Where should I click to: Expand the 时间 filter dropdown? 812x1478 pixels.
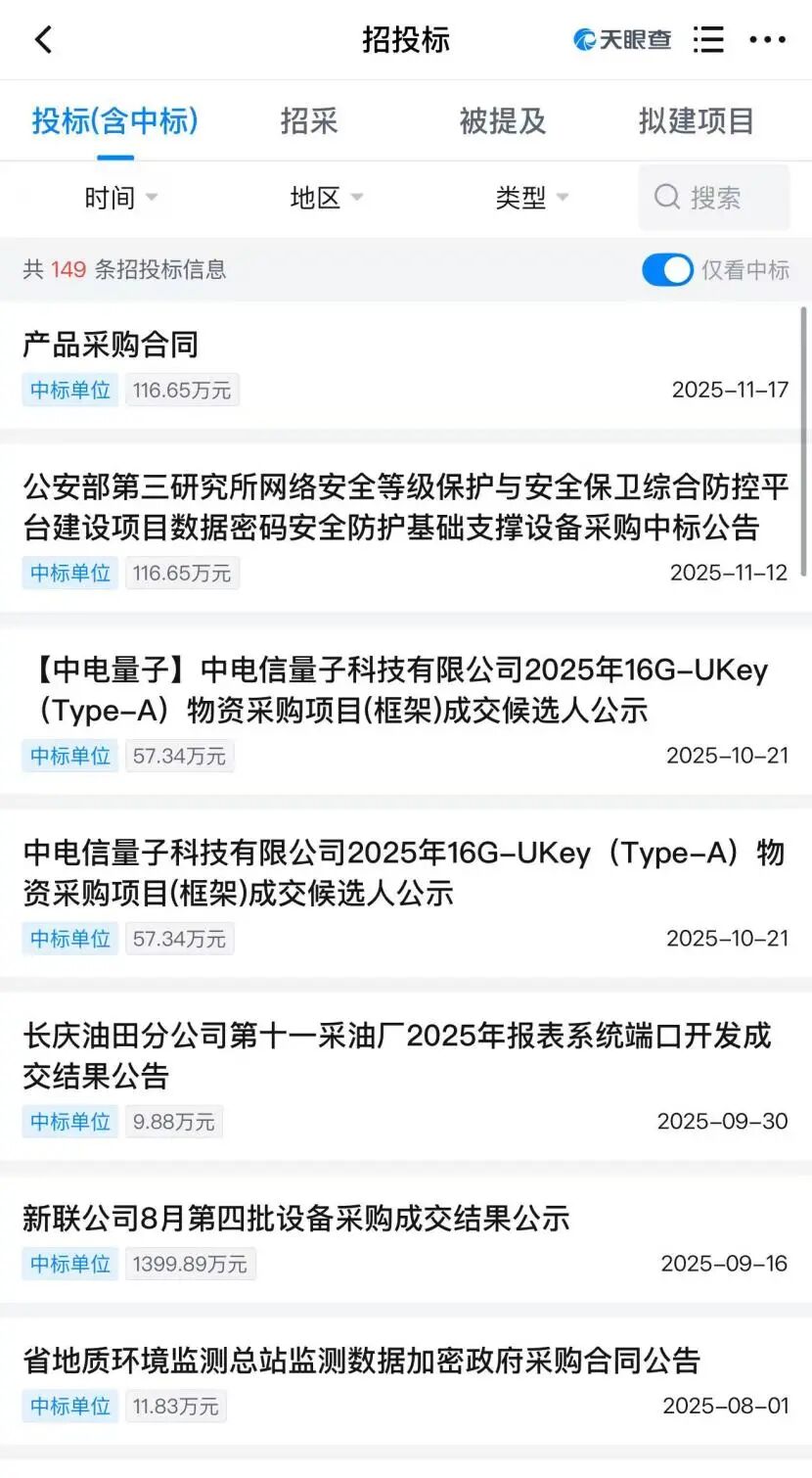tap(120, 198)
